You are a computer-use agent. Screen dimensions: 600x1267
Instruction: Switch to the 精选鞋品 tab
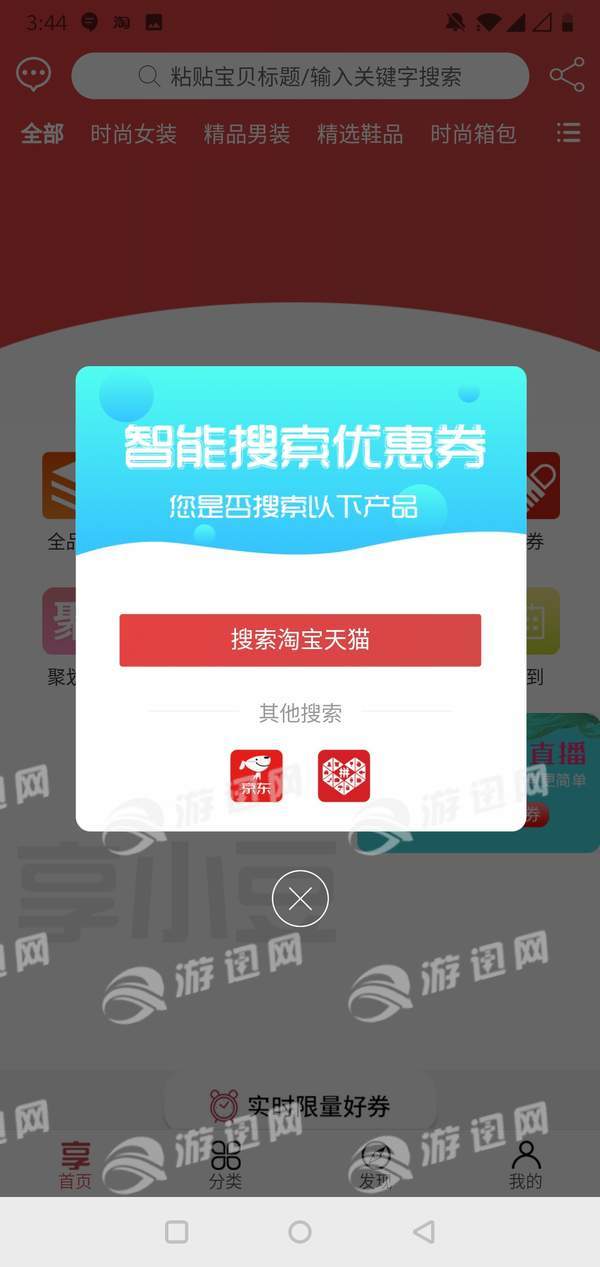pyautogui.click(x=360, y=134)
